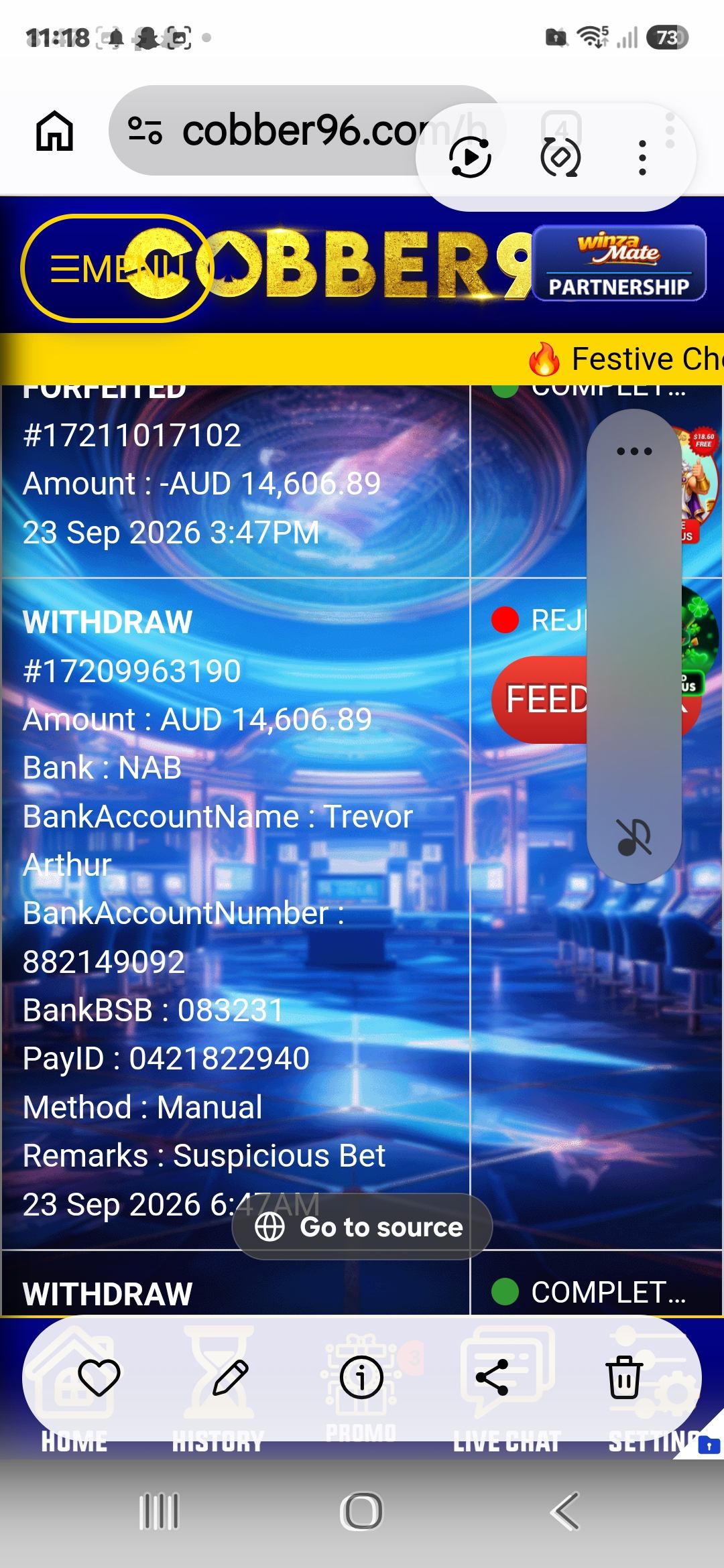Expand the volume panel's three-dot options
Image resolution: width=724 pixels, height=1568 pixels.
[x=634, y=451]
